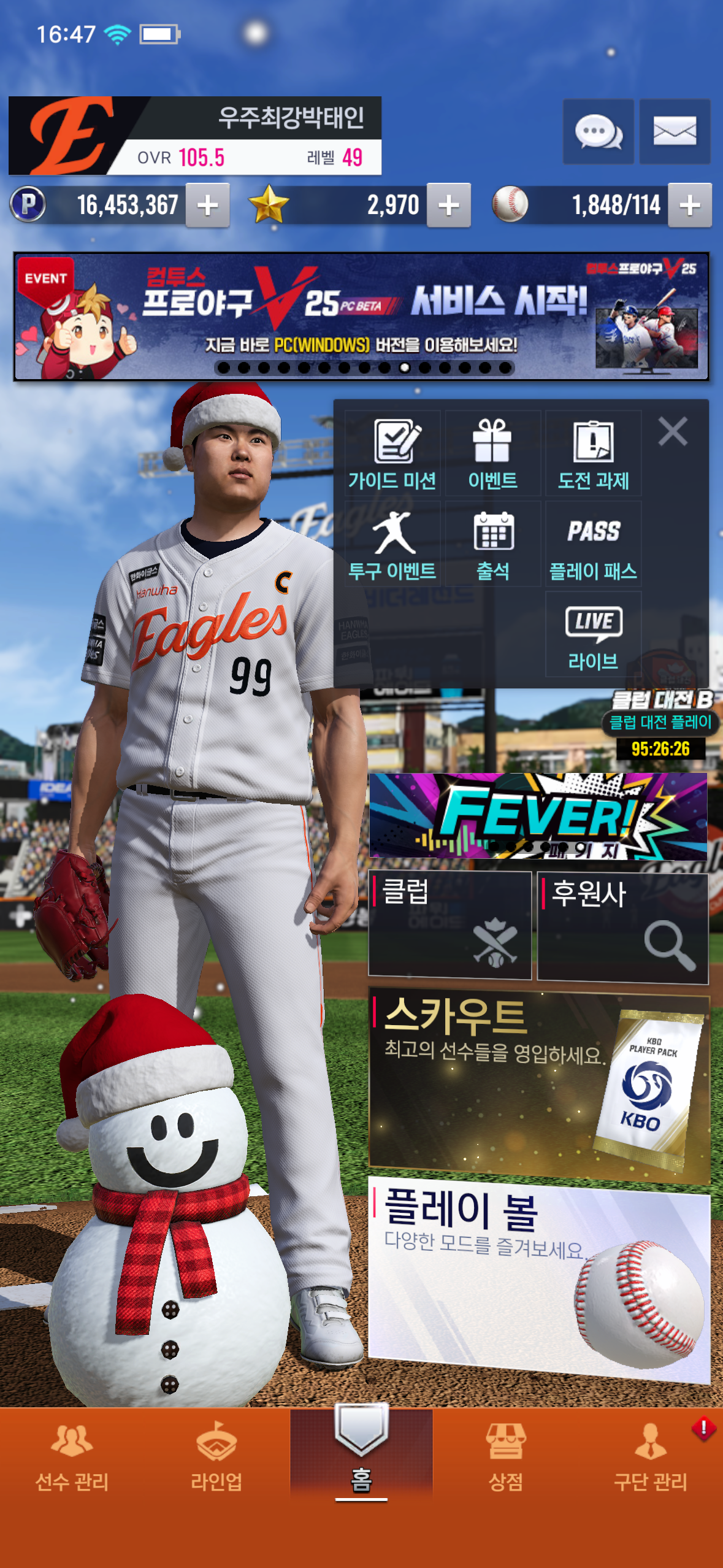Open 도전 과제 challenges
The width and height of the screenshot is (723, 1568).
[593, 455]
